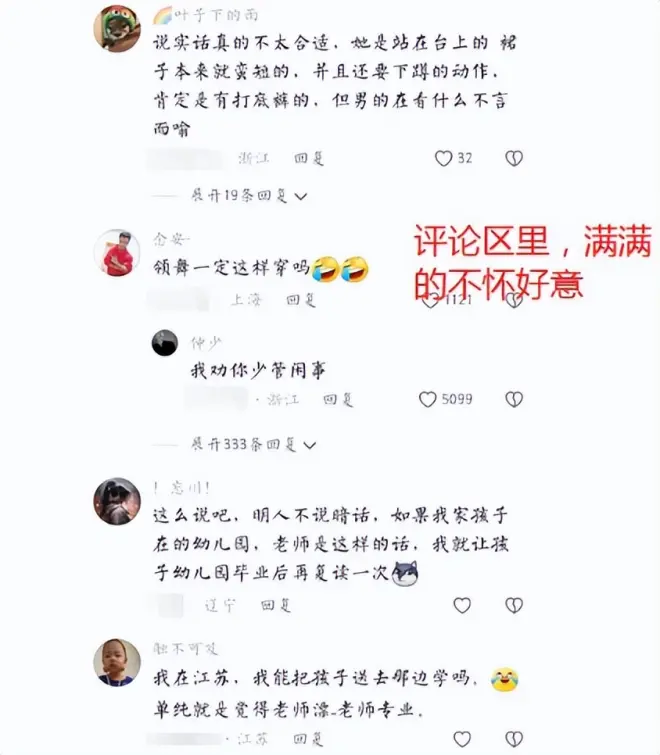This screenshot has height=755, width=660.
Task: Dislike the comment by 叶子下的雨
Action: tap(514, 158)
